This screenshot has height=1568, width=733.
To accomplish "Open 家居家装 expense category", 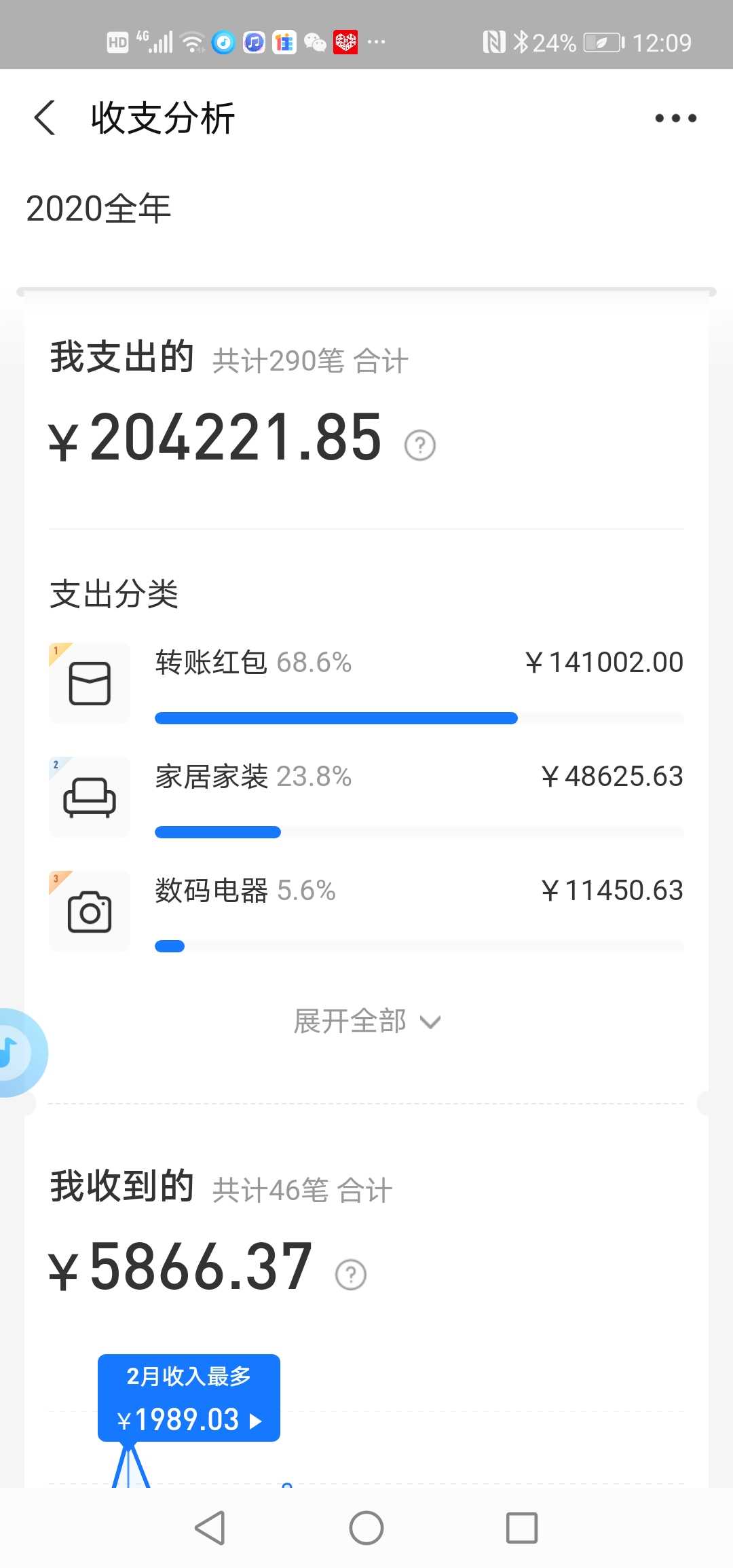I will [366, 797].
